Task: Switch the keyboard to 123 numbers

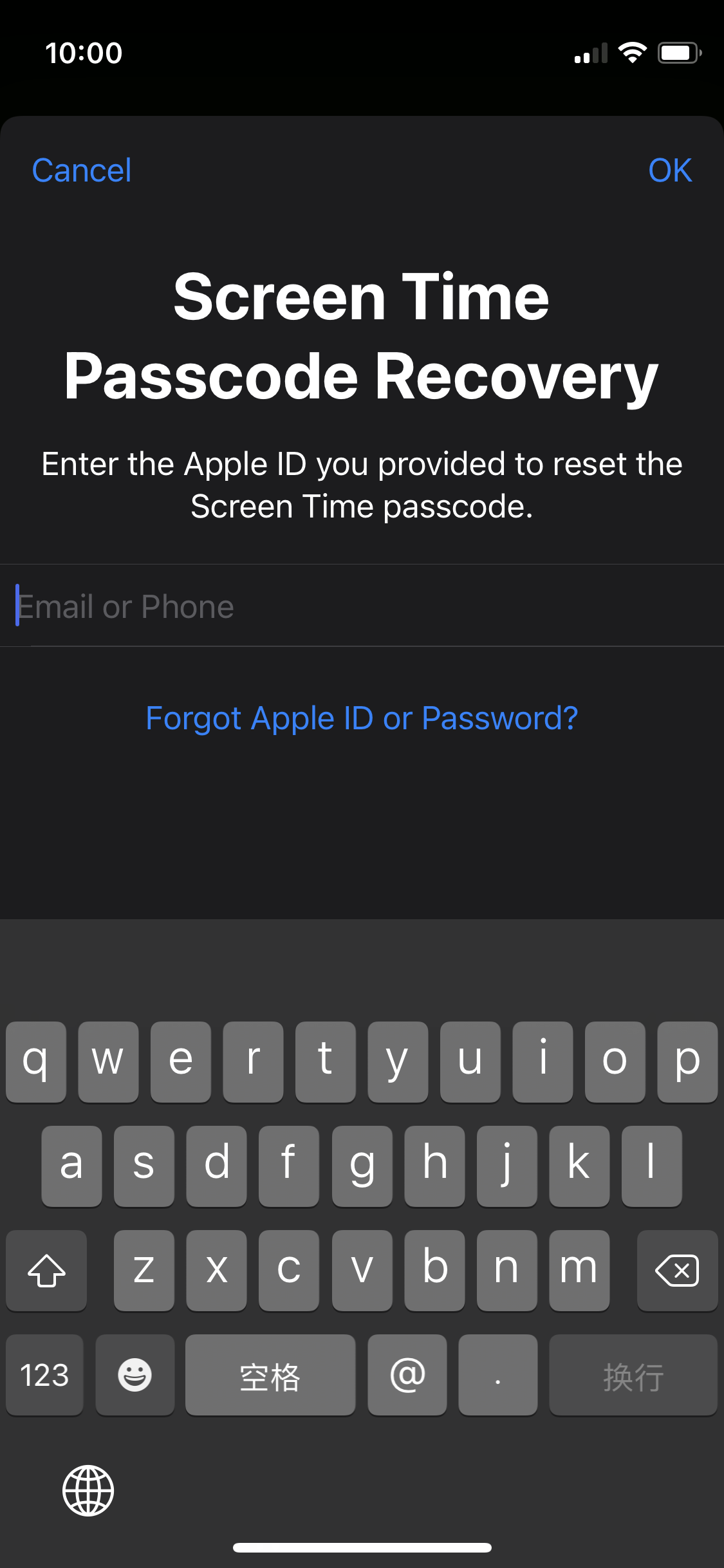Action: (x=44, y=1375)
